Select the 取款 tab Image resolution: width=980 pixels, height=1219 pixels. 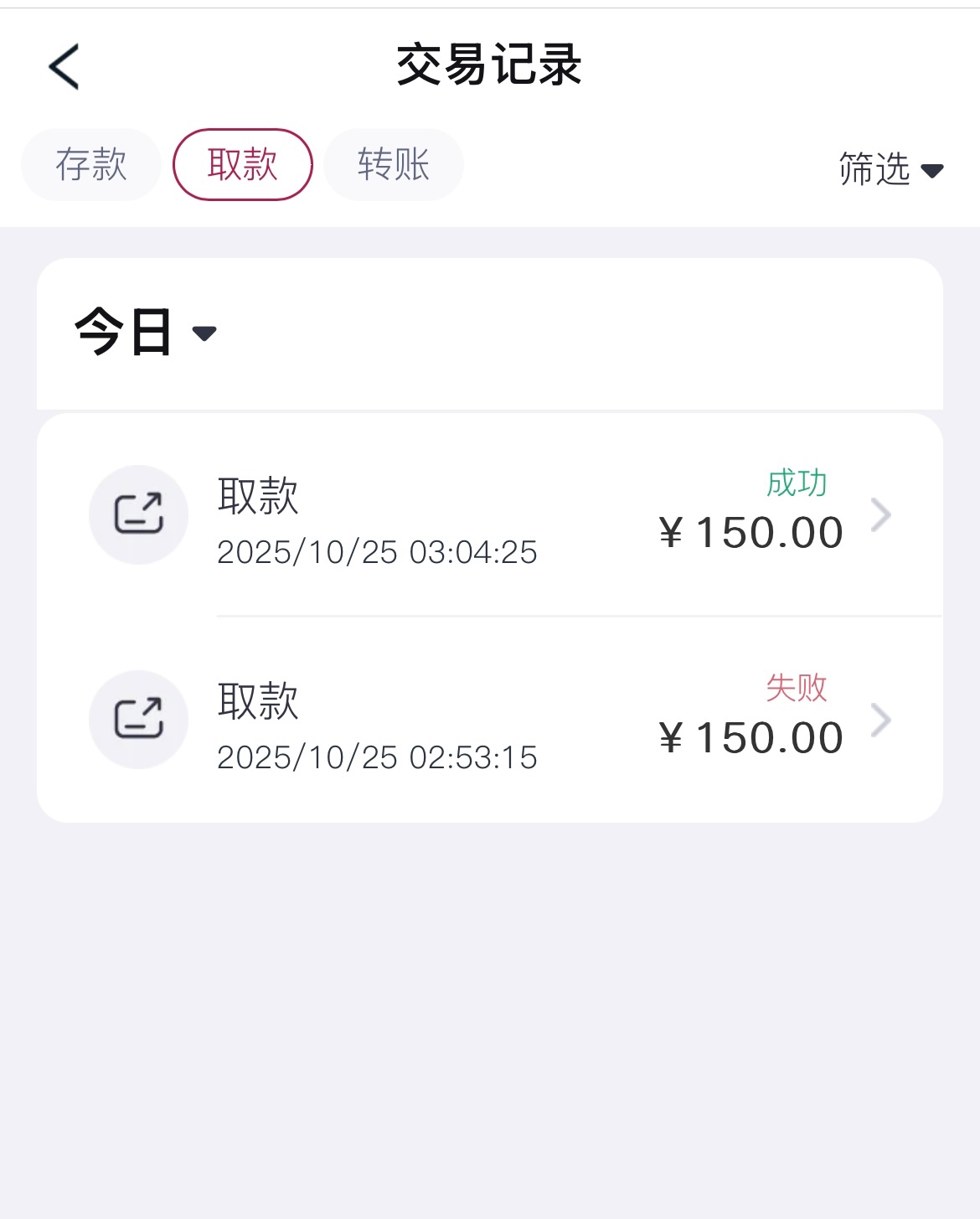pyautogui.click(x=243, y=164)
